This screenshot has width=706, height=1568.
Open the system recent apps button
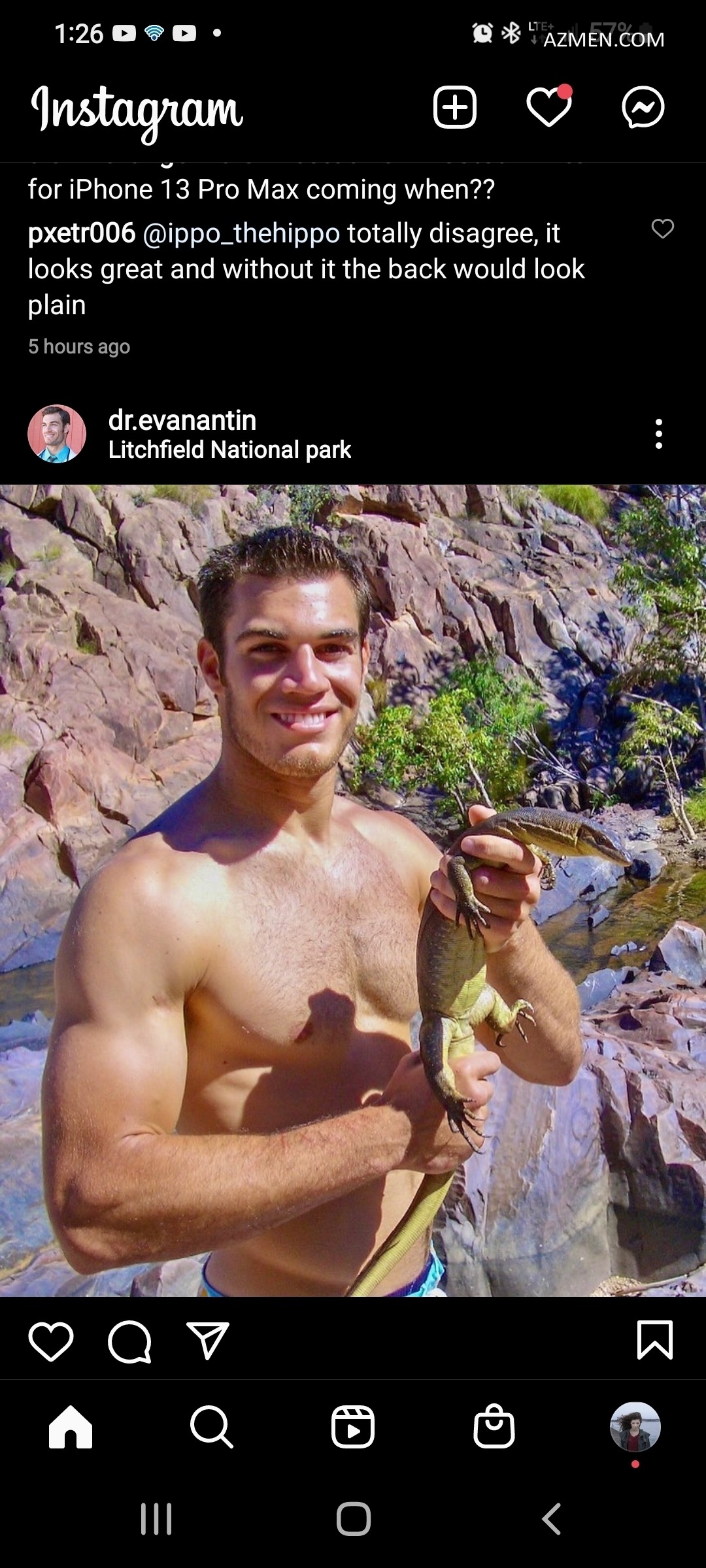[x=156, y=1519]
